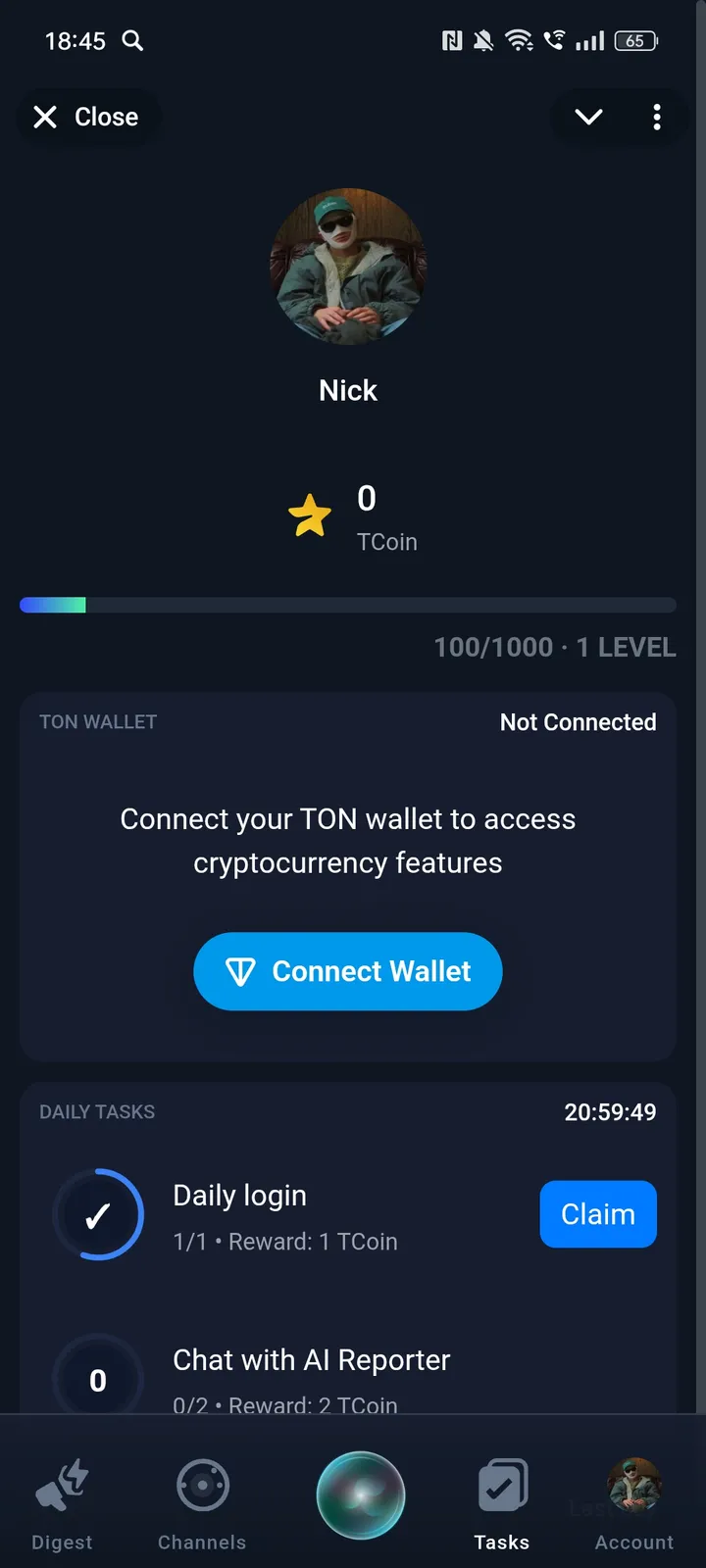706x1568 pixels.
Task: Open the three-dot overflow menu
Action: pyautogui.click(x=657, y=117)
